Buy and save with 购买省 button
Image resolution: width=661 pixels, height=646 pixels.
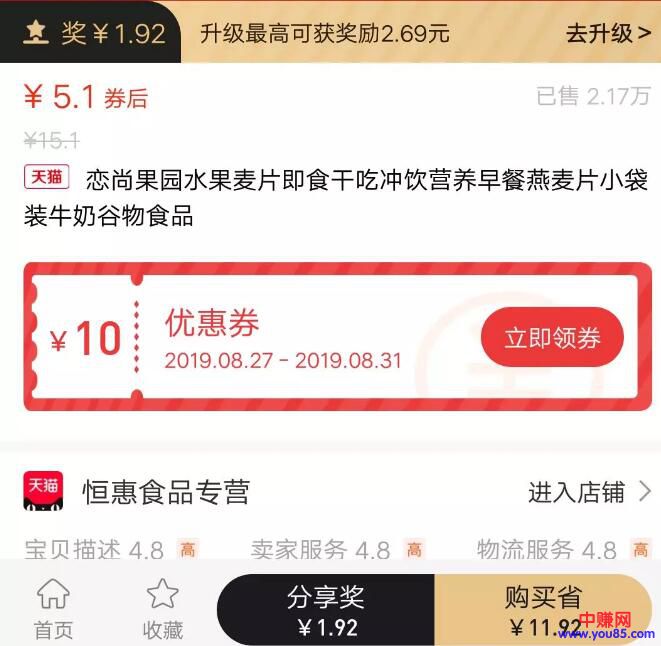pyautogui.click(x=543, y=611)
